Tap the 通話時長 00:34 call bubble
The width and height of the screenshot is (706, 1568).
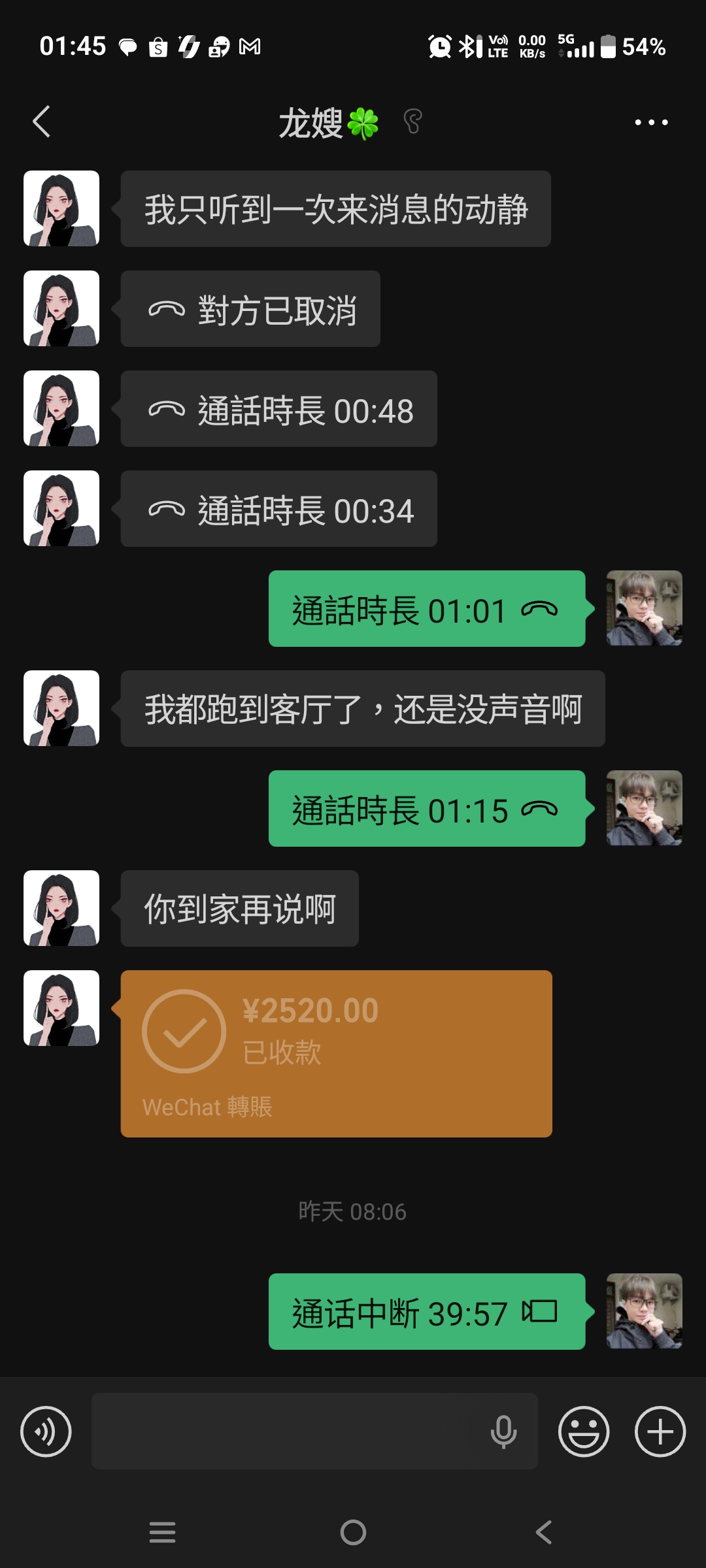(278, 508)
